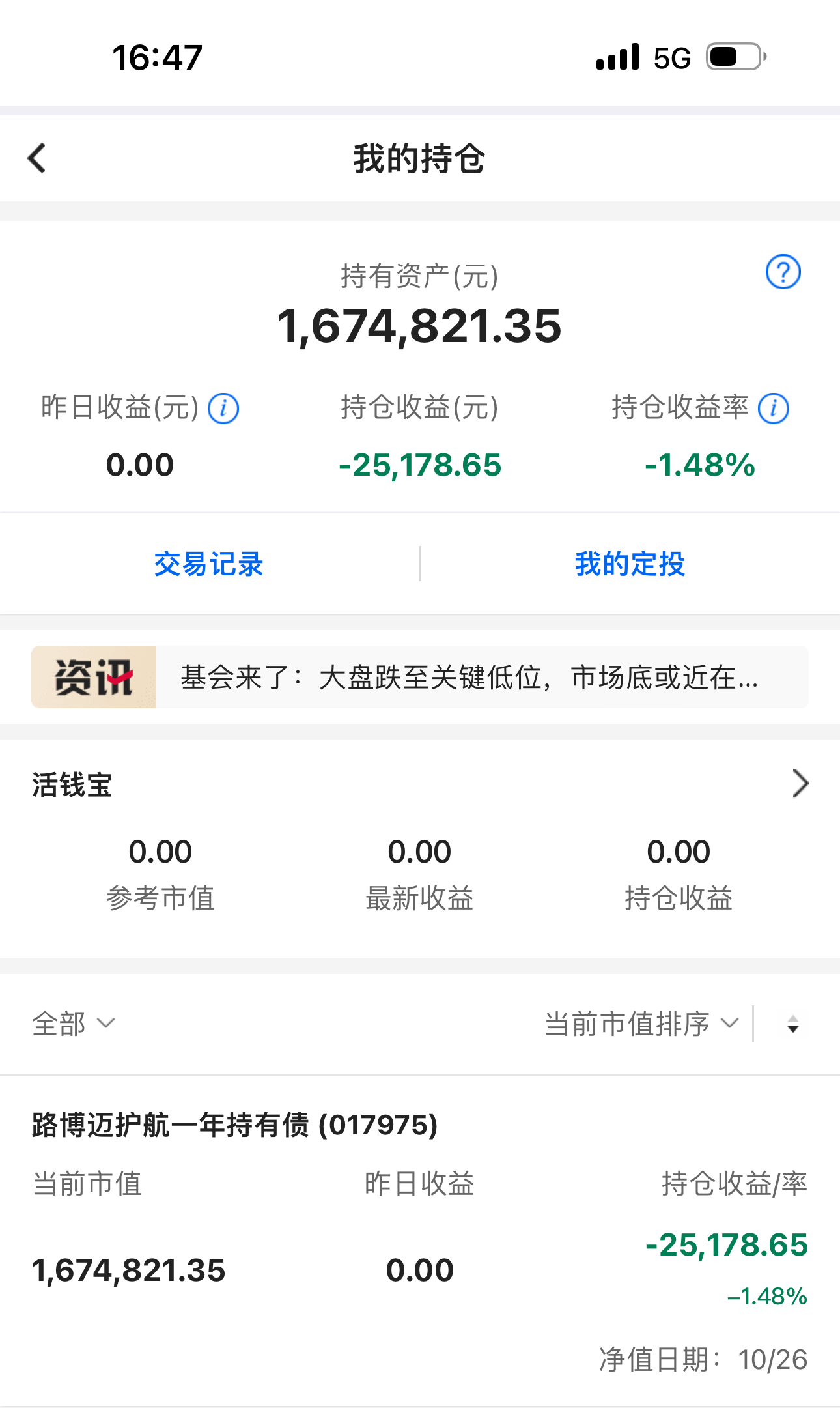The width and height of the screenshot is (840, 1408).
Task: Tap the back arrow to leave 我的持仓
Action: (x=37, y=157)
